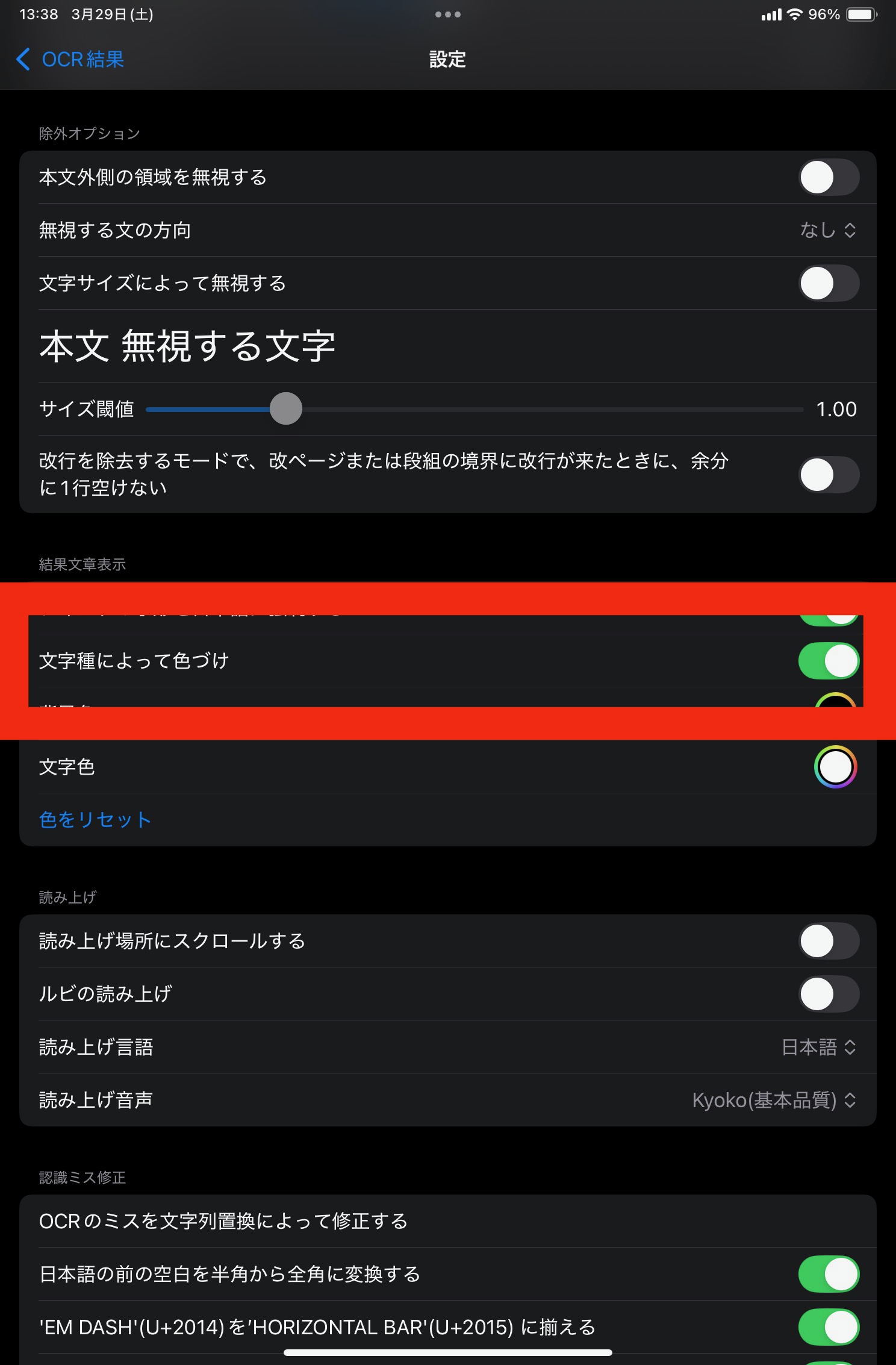Disable 日本語の前の空白を半角から全角に変換する
Image resolution: width=896 pixels, height=1365 pixels.
(x=828, y=1274)
